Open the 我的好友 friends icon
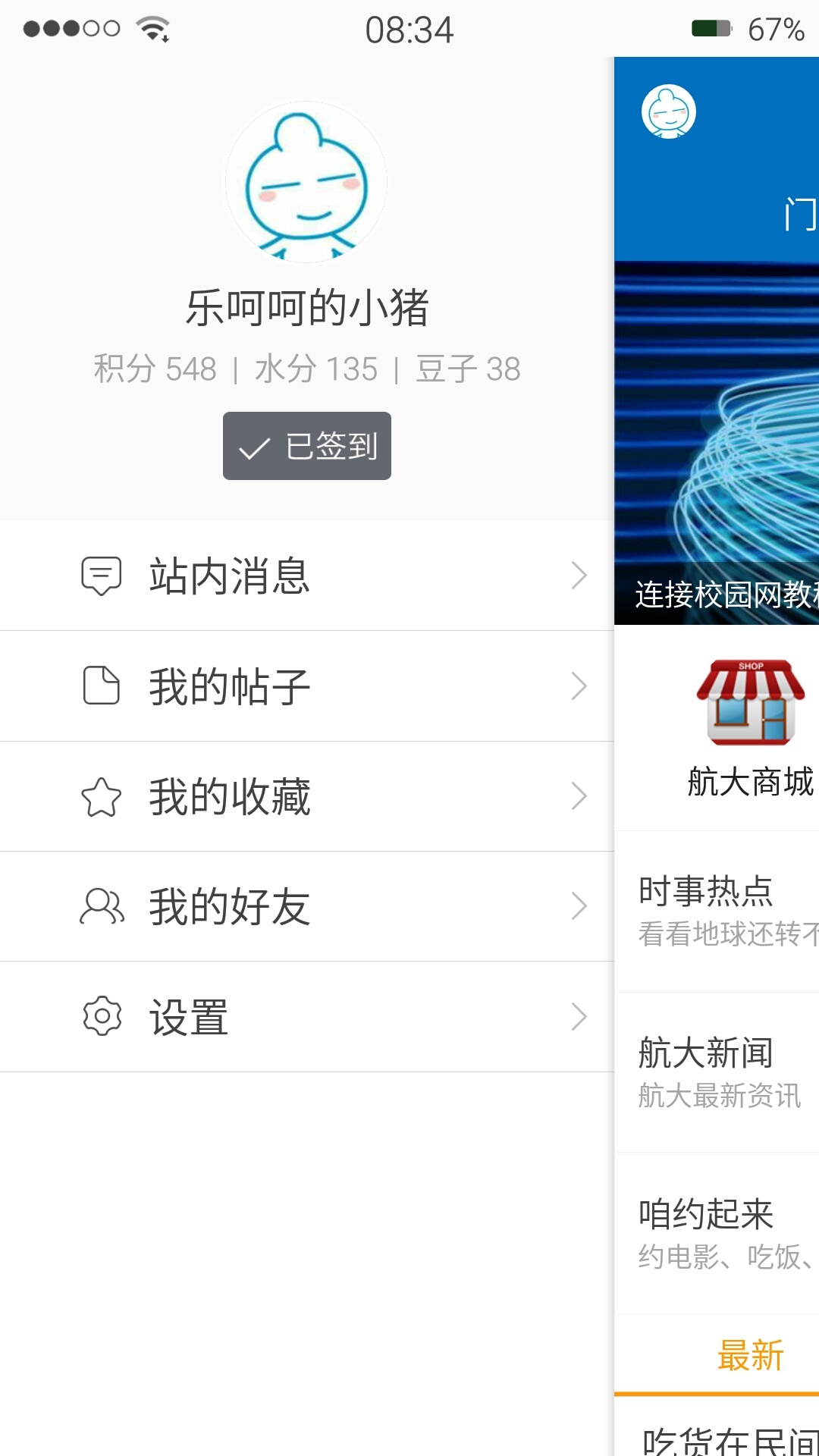819x1456 pixels. point(102,906)
